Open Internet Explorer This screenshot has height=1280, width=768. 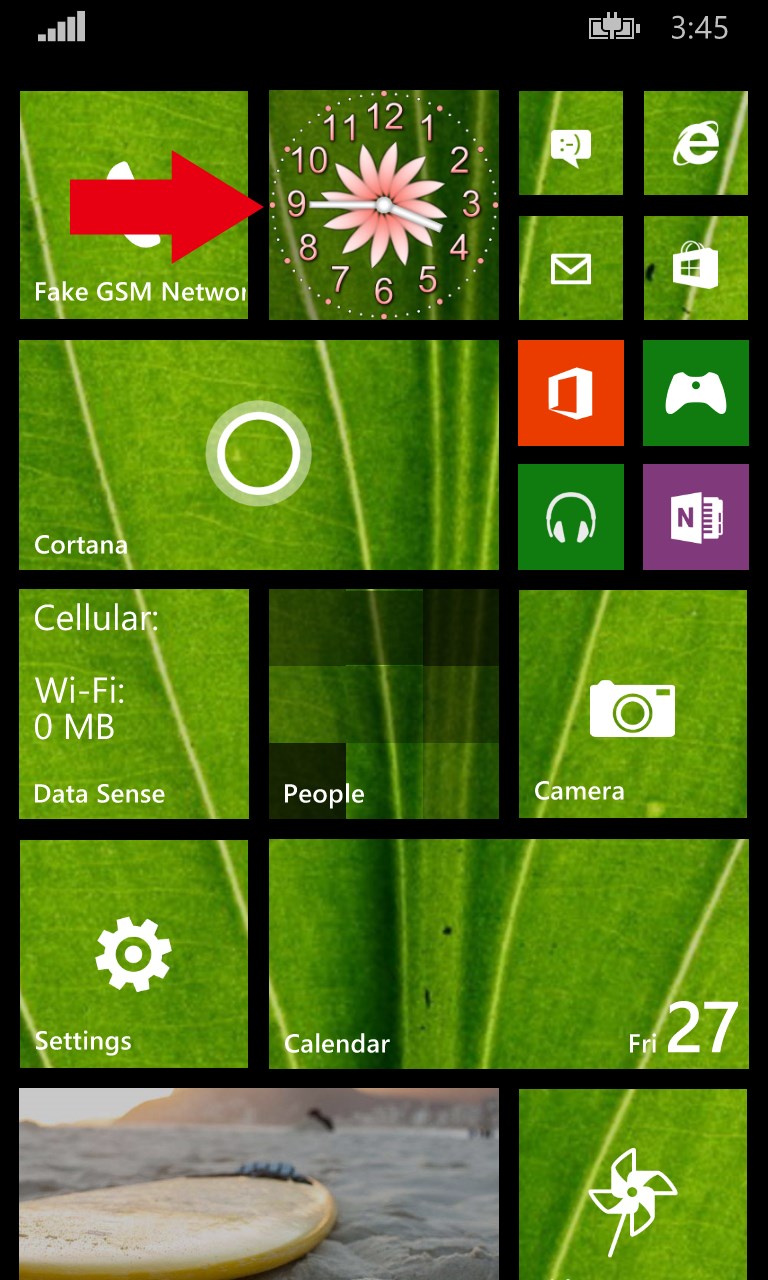click(695, 143)
